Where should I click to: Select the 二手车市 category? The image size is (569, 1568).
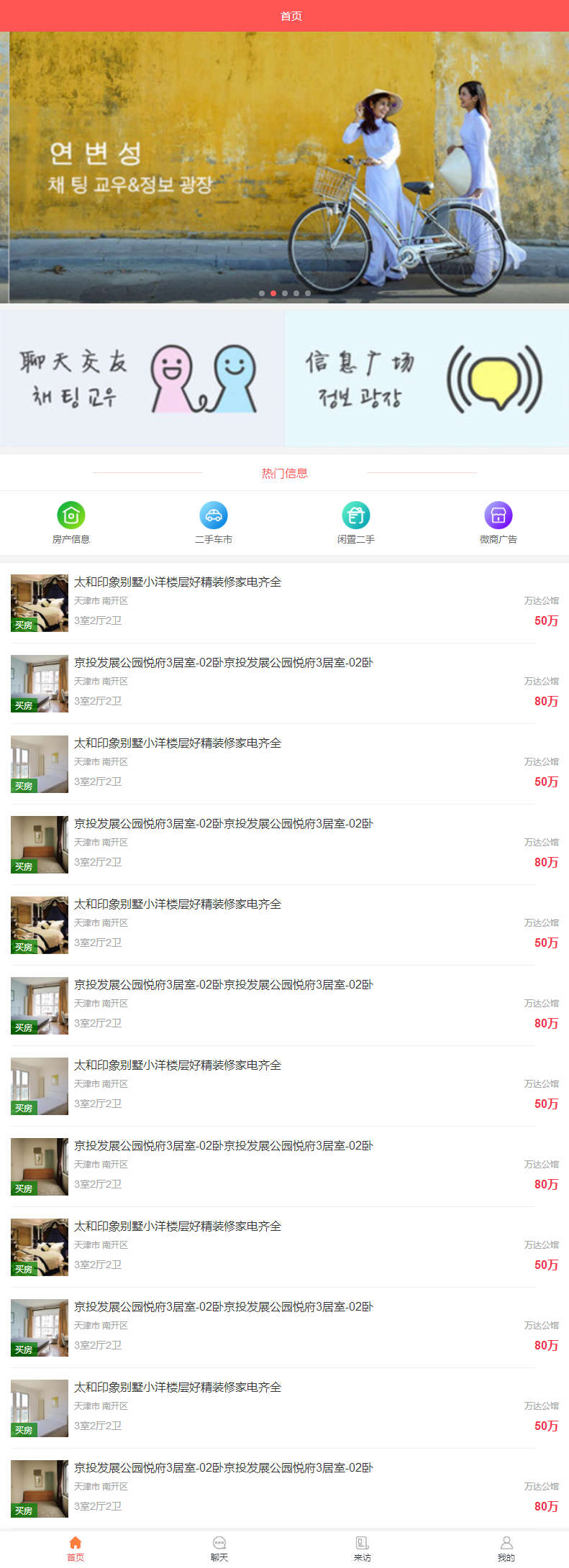(x=214, y=523)
